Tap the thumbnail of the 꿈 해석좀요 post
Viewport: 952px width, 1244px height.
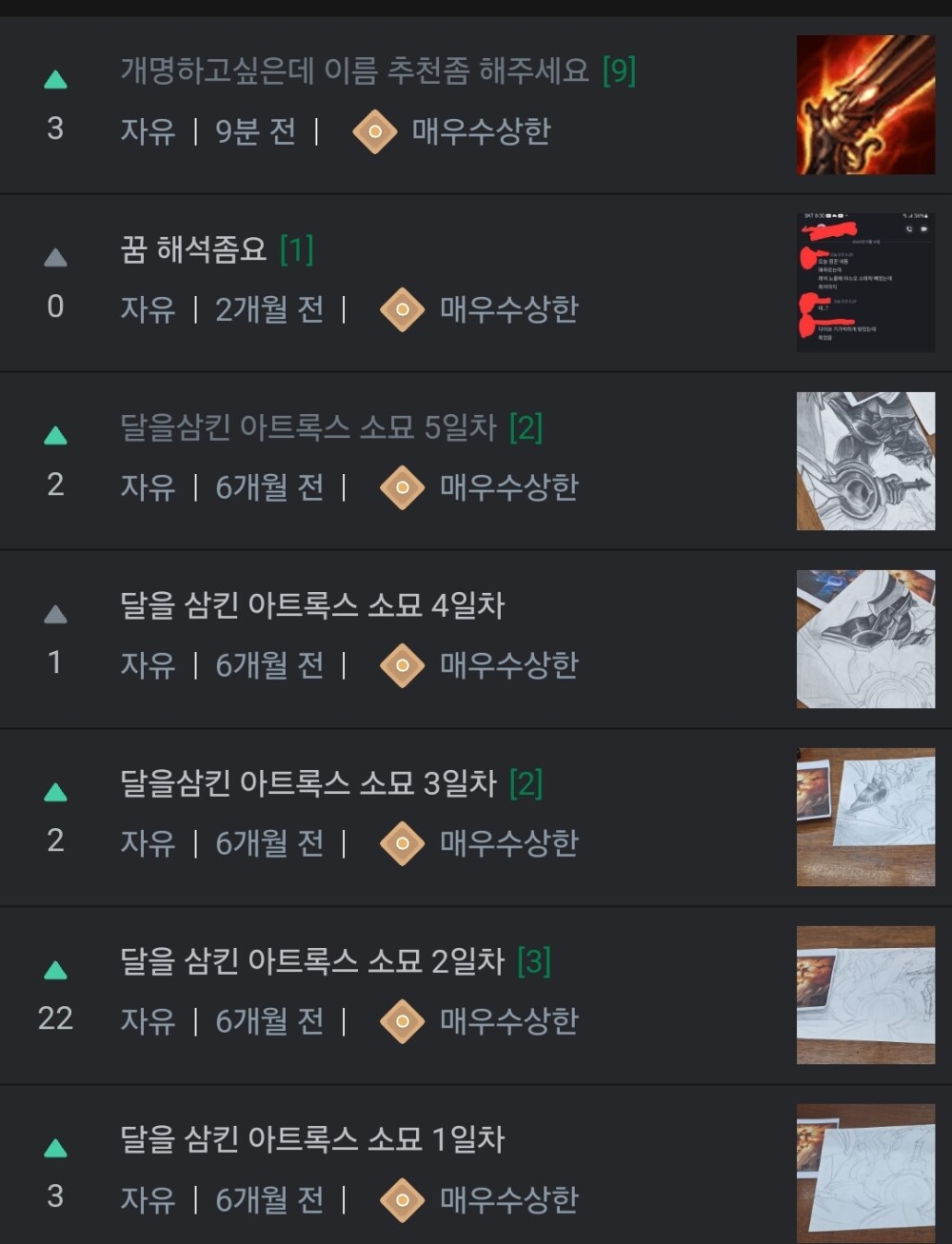[865, 283]
